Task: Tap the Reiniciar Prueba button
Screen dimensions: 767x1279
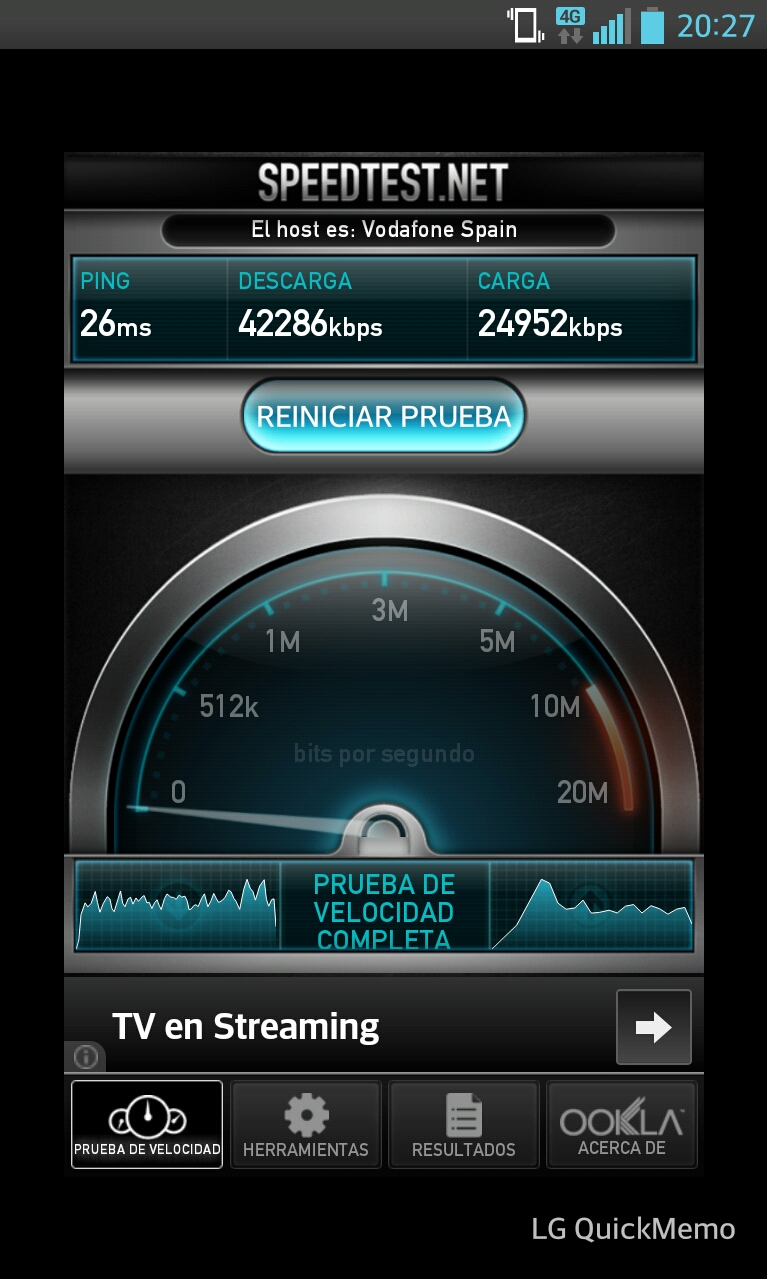Action: click(384, 416)
